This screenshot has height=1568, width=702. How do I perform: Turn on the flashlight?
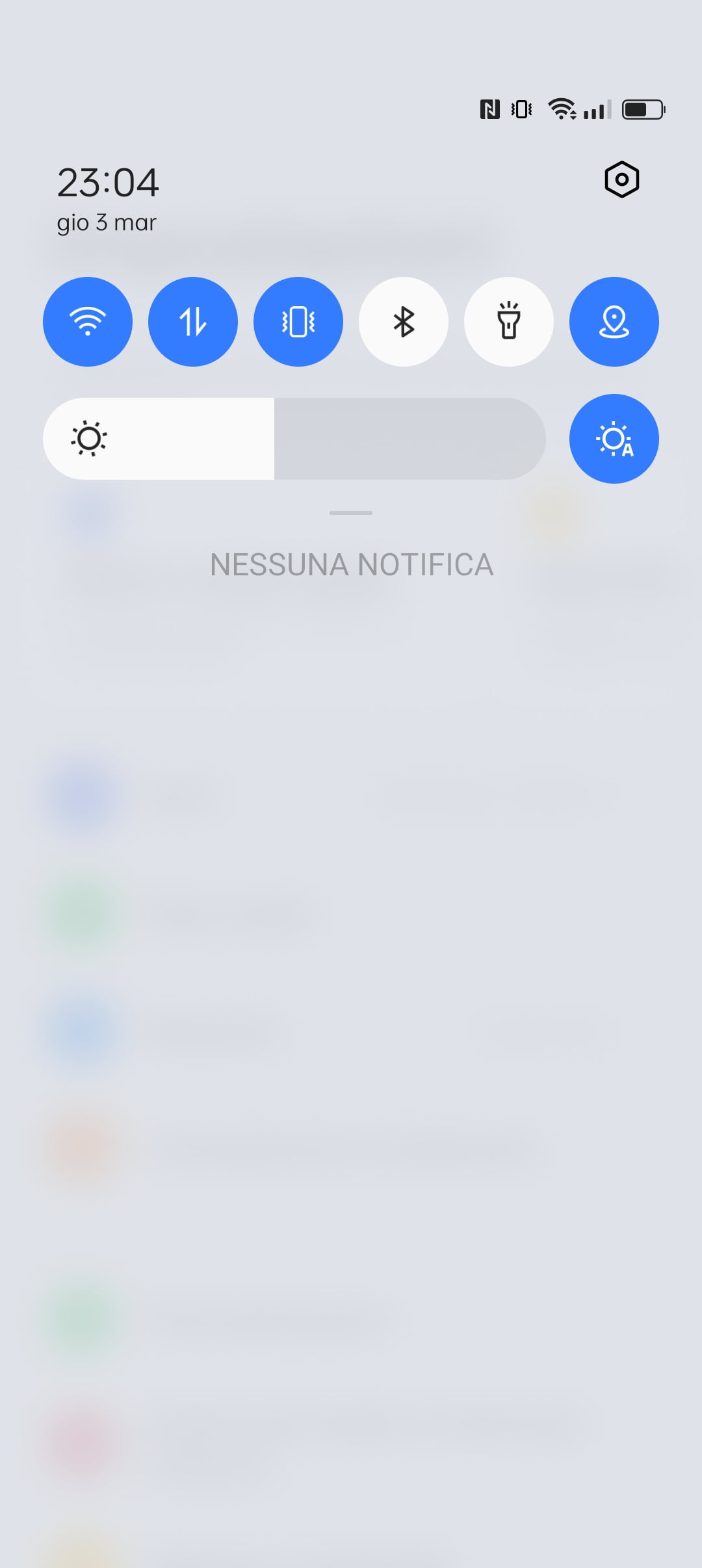coord(509,322)
